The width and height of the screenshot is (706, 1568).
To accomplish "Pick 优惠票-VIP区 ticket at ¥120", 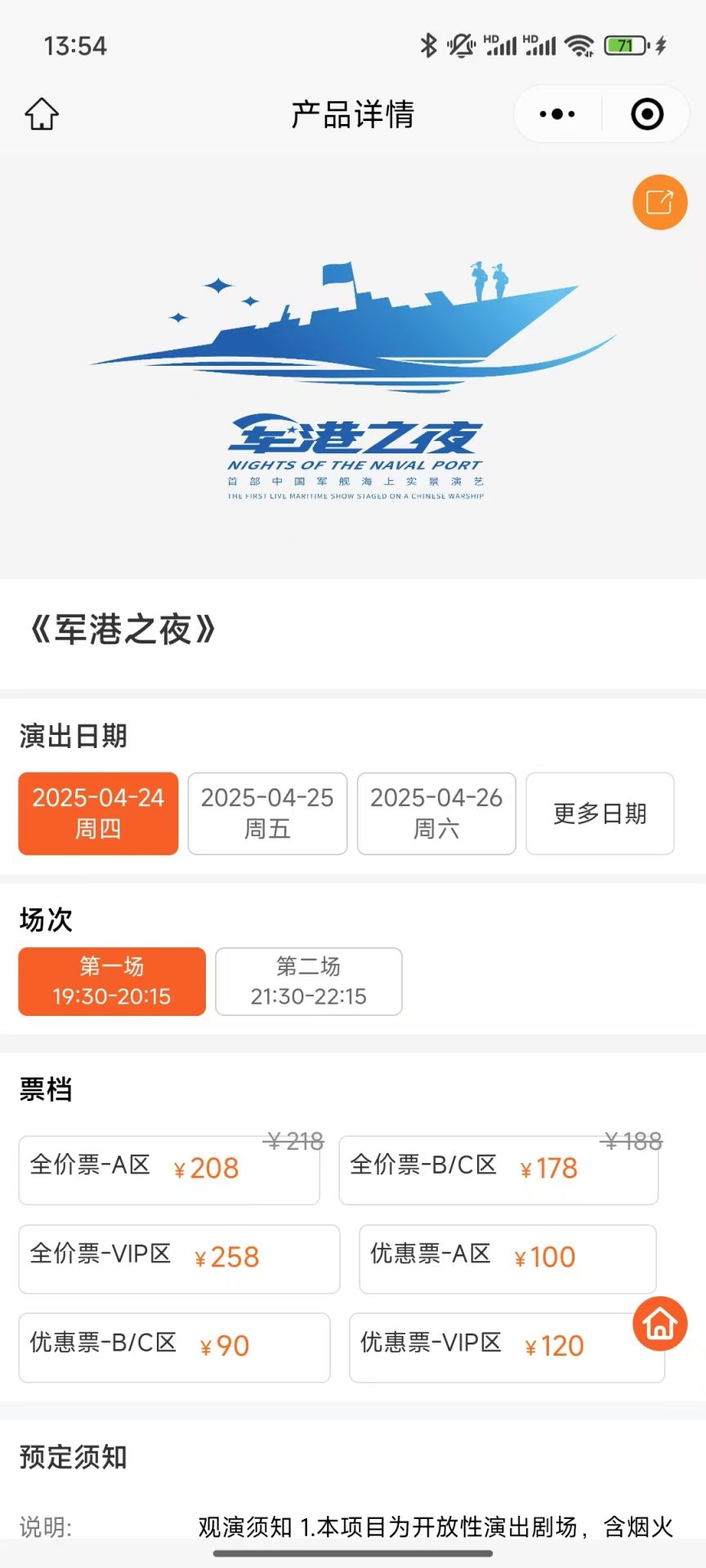I will pyautogui.click(x=490, y=1347).
